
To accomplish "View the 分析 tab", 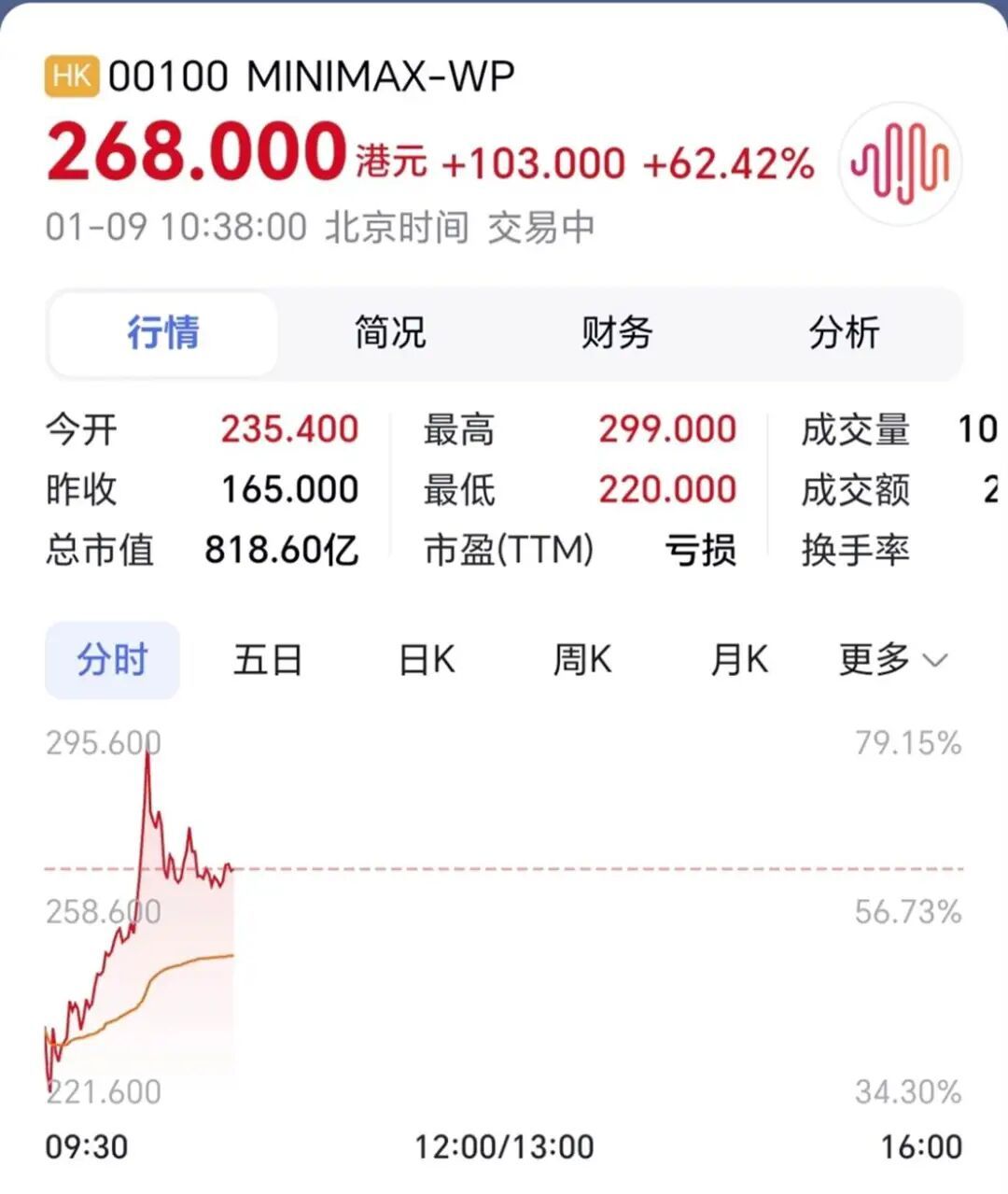I will (x=844, y=333).
